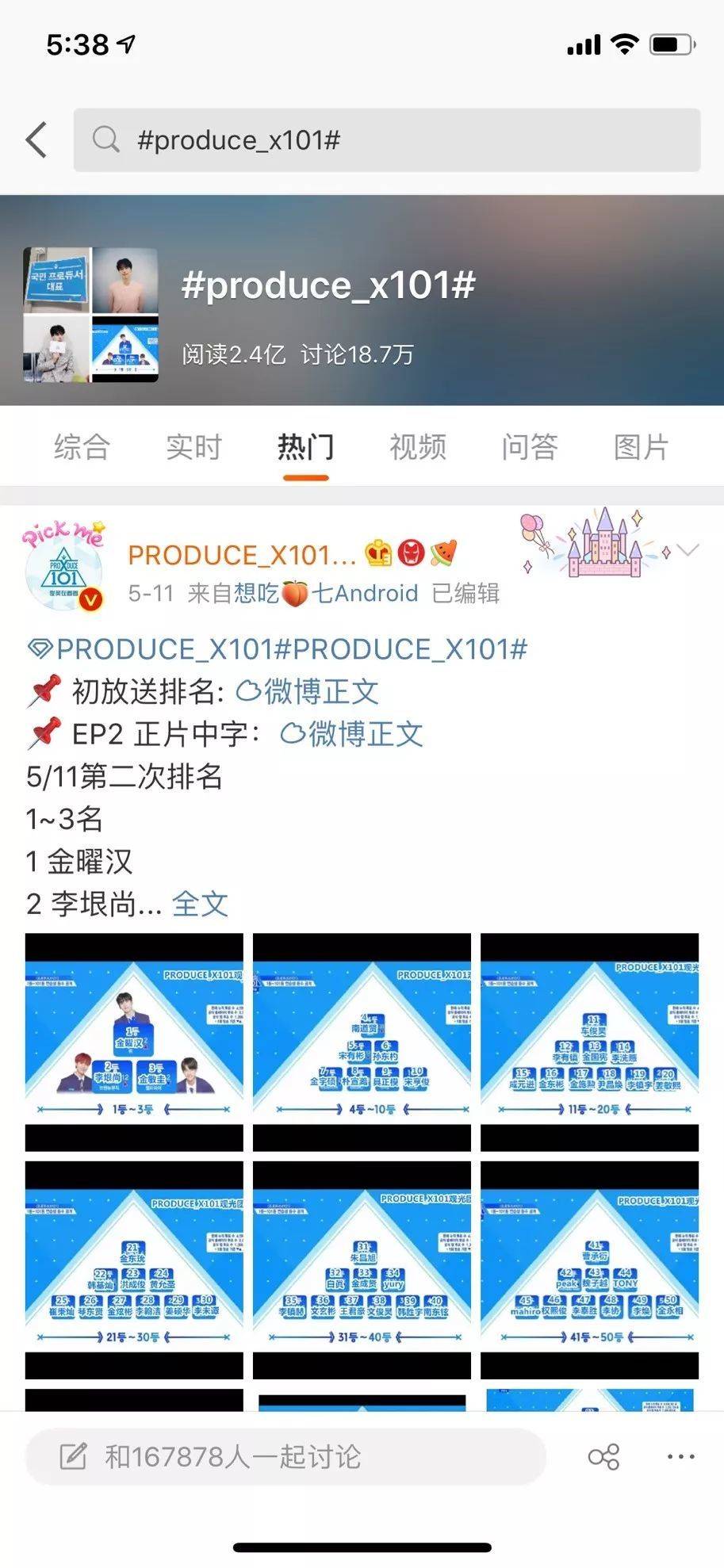Image resolution: width=724 pixels, height=1568 pixels.
Task: Switch to the 实时 tab
Action: pyautogui.click(x=193, y=447)
